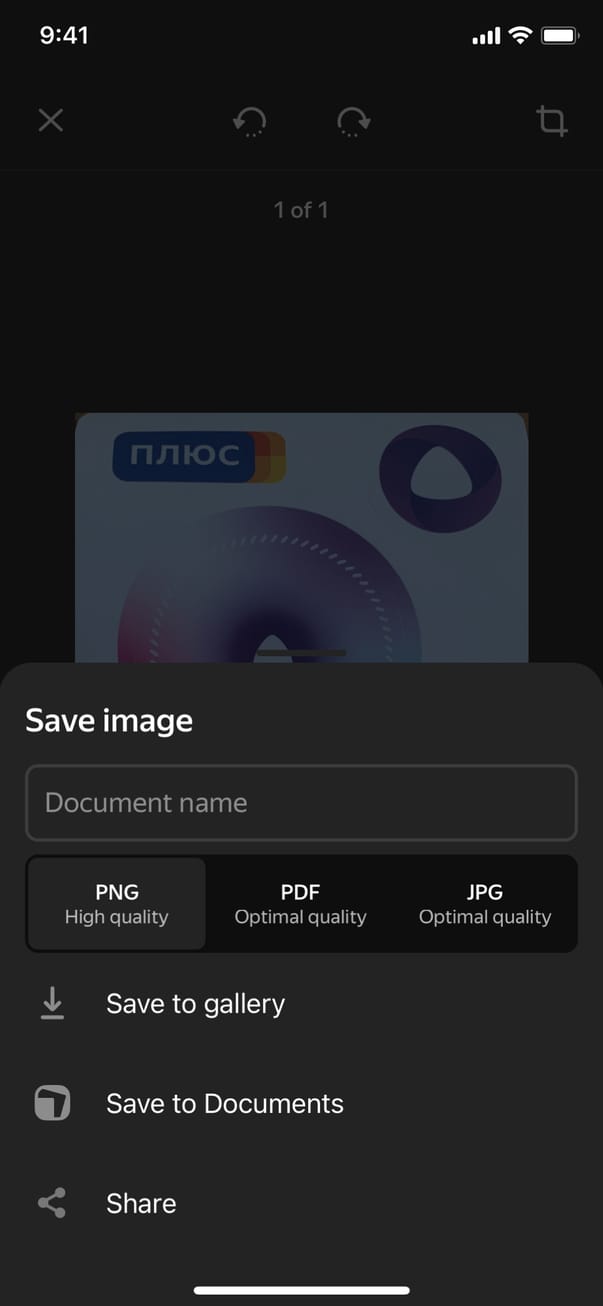Rotate the image clockwise
This screenshot has height=1306, width=603.
[x=353, y=122]
